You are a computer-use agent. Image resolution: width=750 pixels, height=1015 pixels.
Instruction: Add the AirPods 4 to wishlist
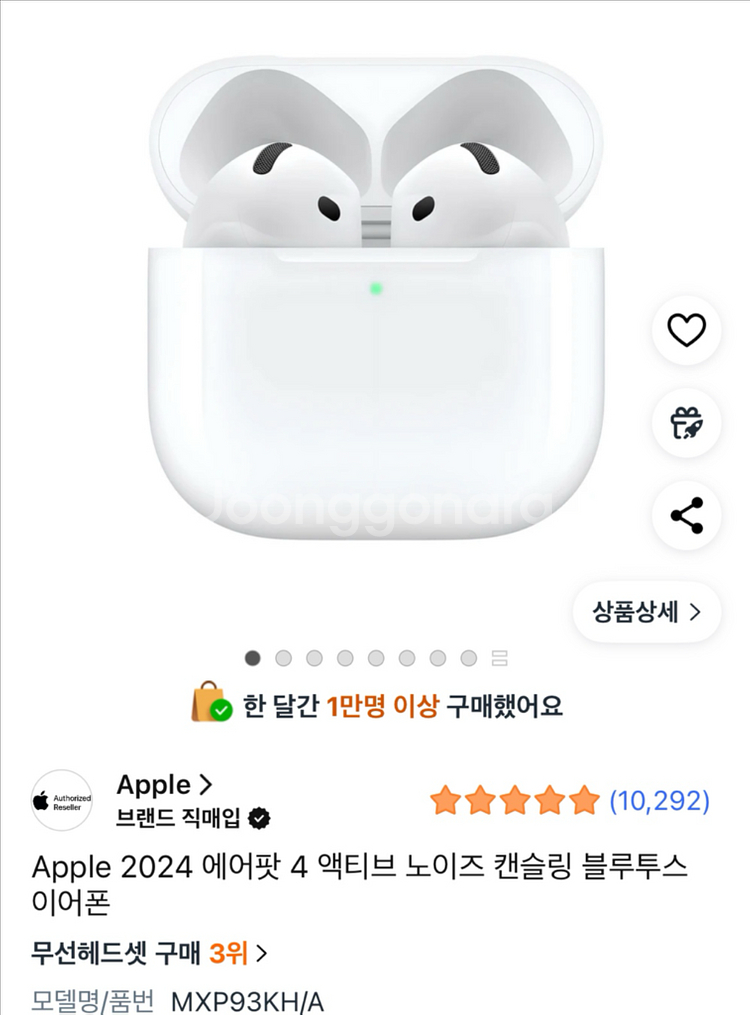pos(686,330)
